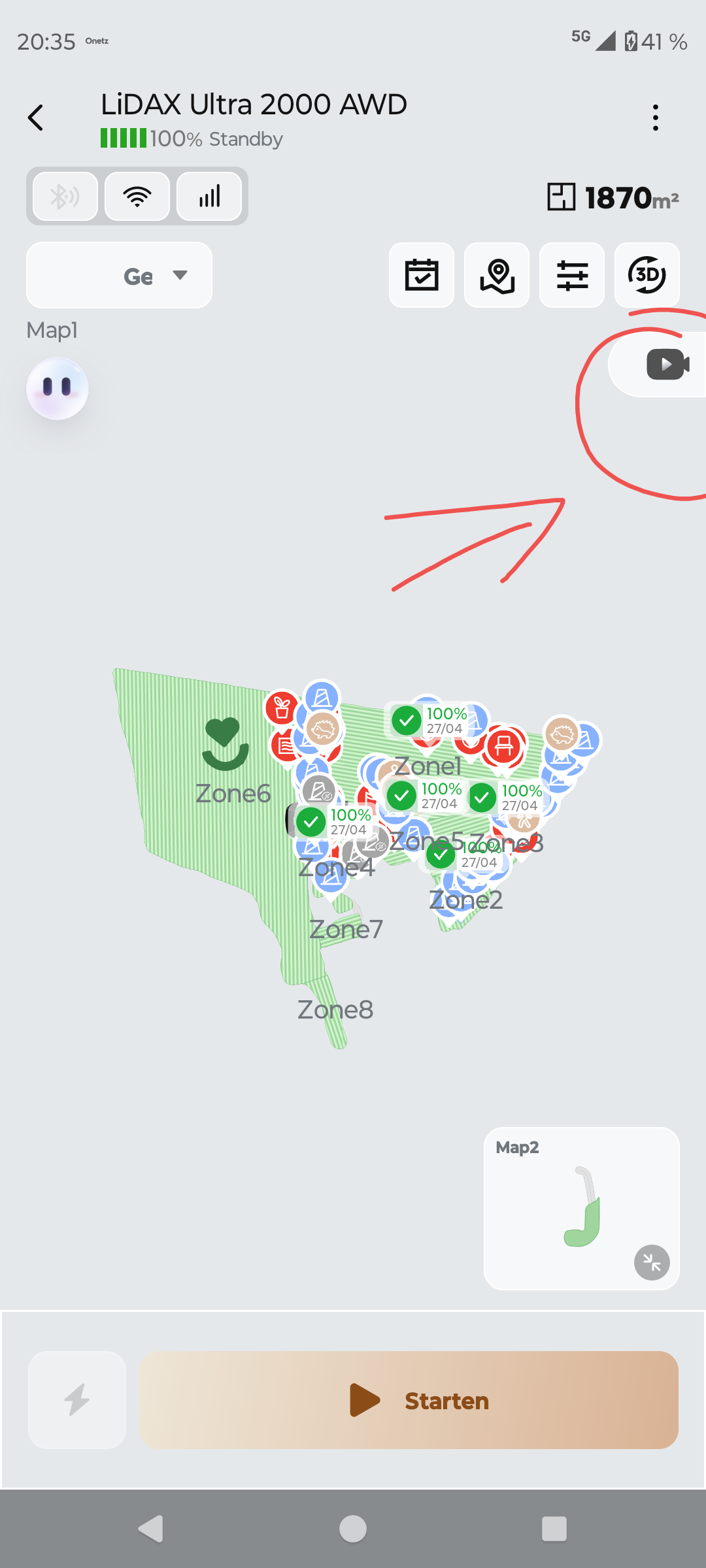Switch to the 3D map view
The image size is (706, 1568).
[647, 275]
